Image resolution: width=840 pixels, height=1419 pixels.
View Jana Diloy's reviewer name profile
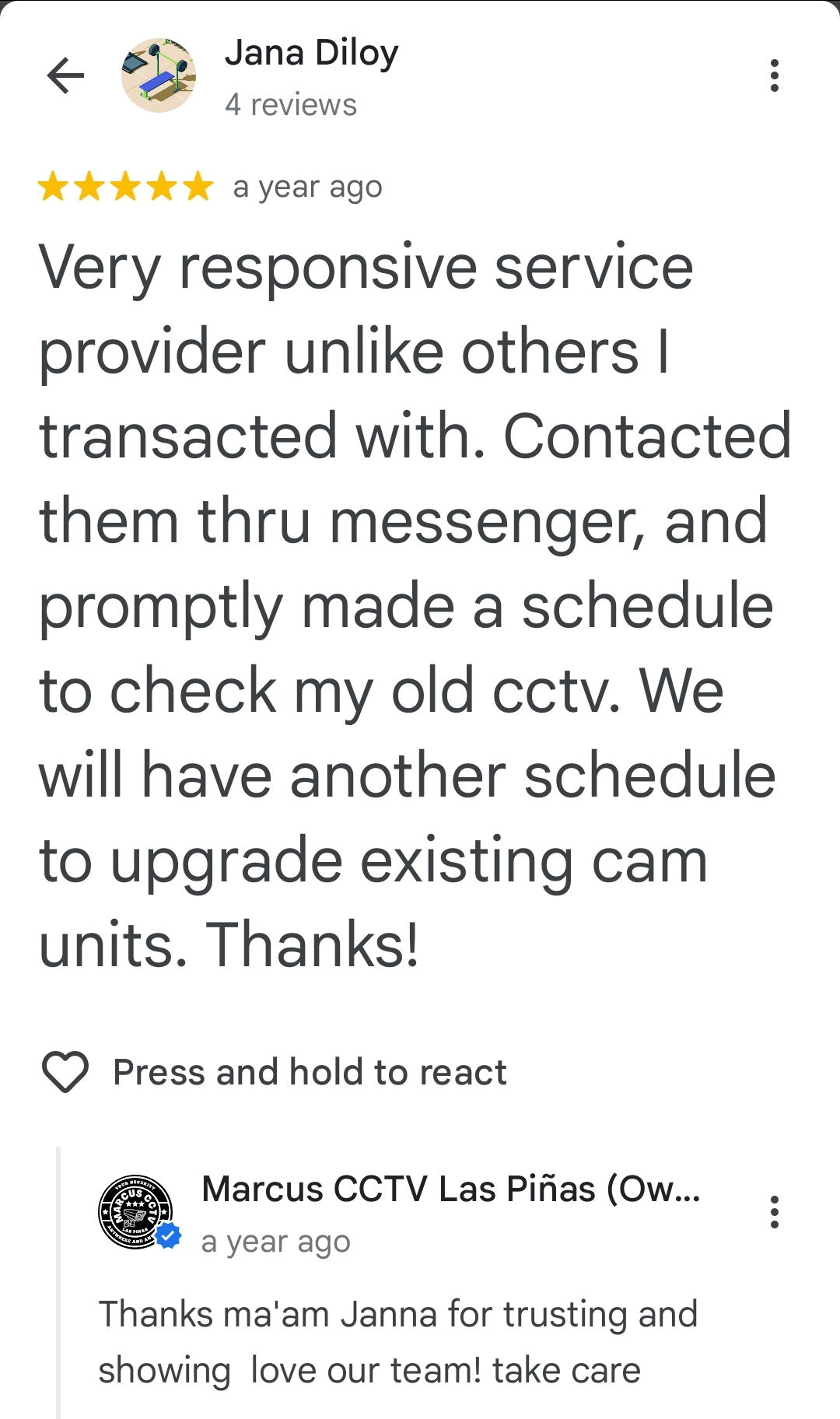[x=311, y=53]
